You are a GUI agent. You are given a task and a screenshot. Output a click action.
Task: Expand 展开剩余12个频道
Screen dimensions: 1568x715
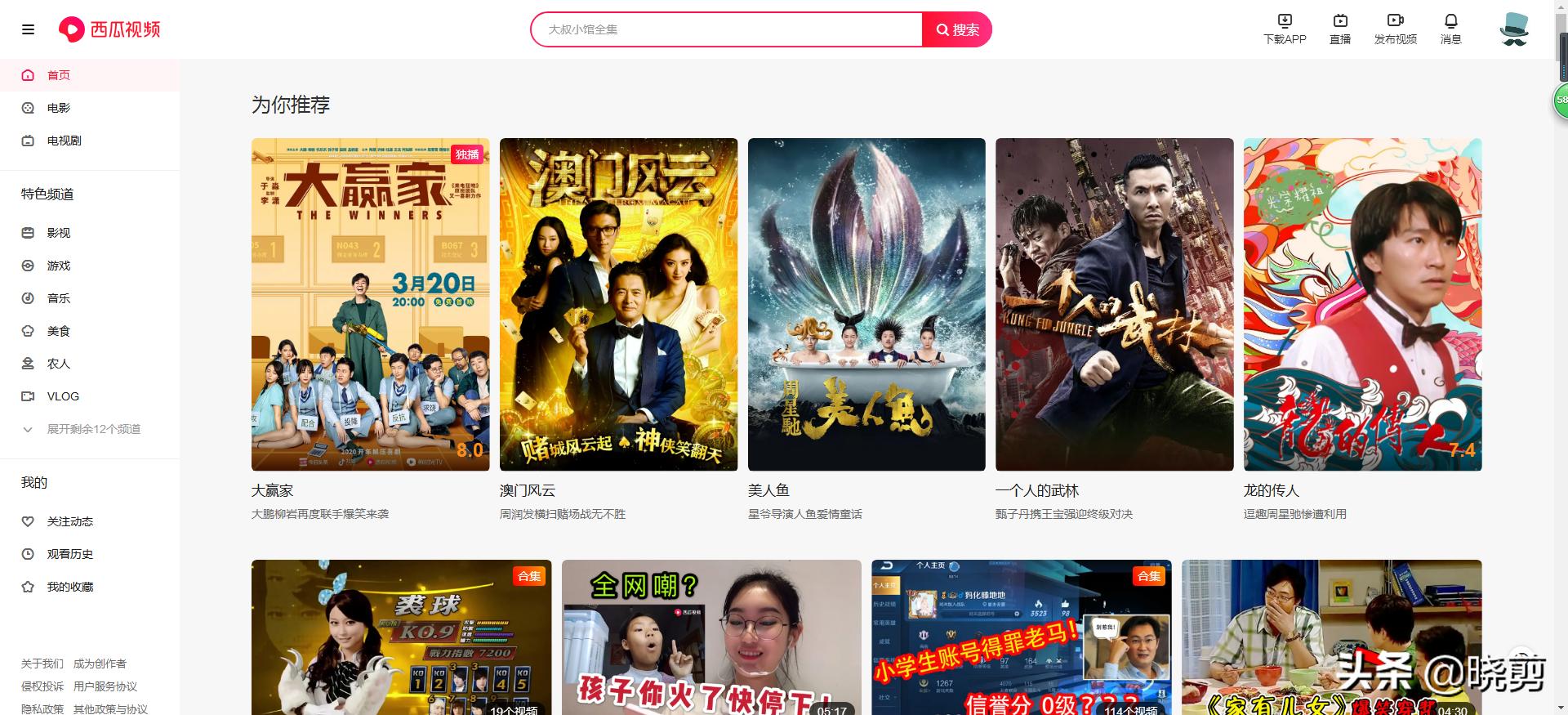pyautogui.click(x=93, y=429)
